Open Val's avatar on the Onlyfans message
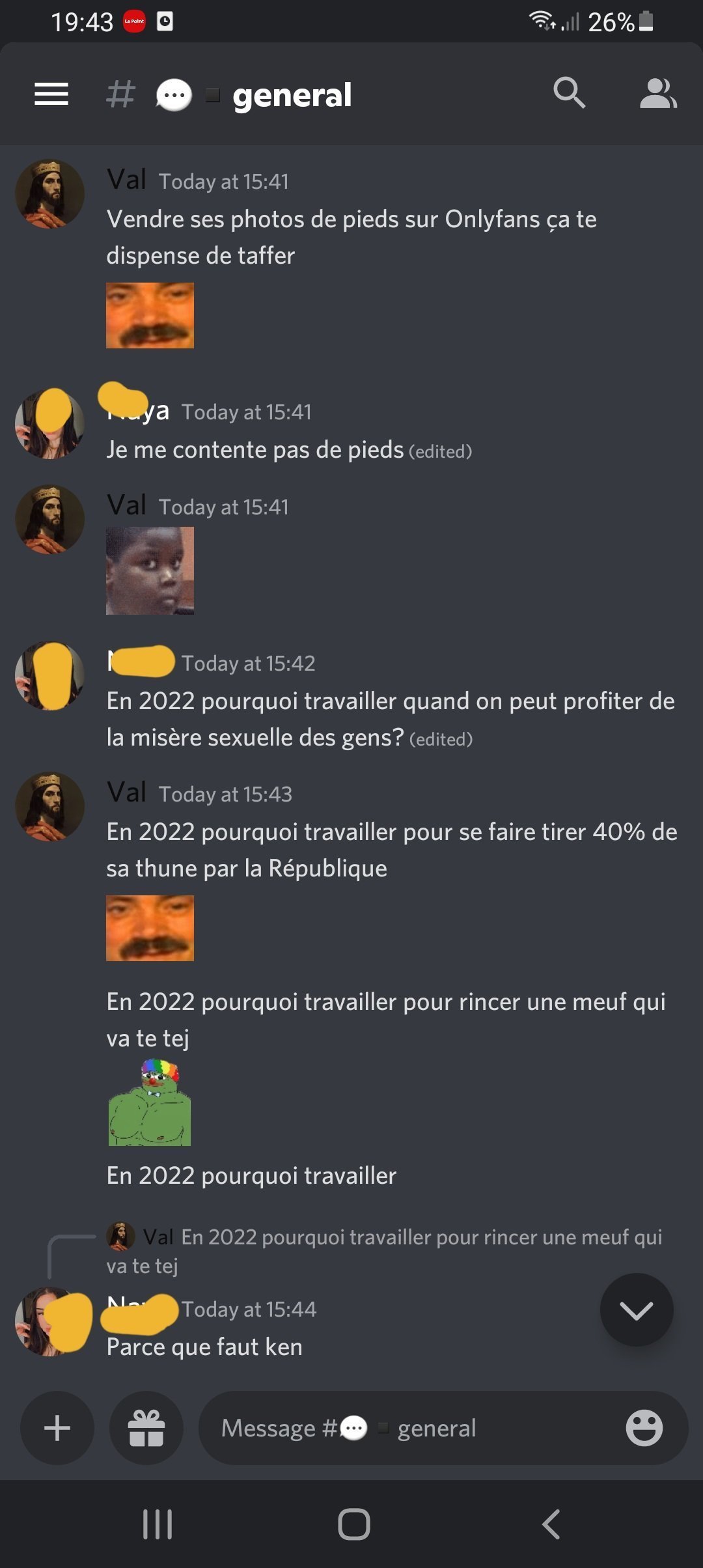The width and height of the screenshot is (703, 1568). coord(50,193)
